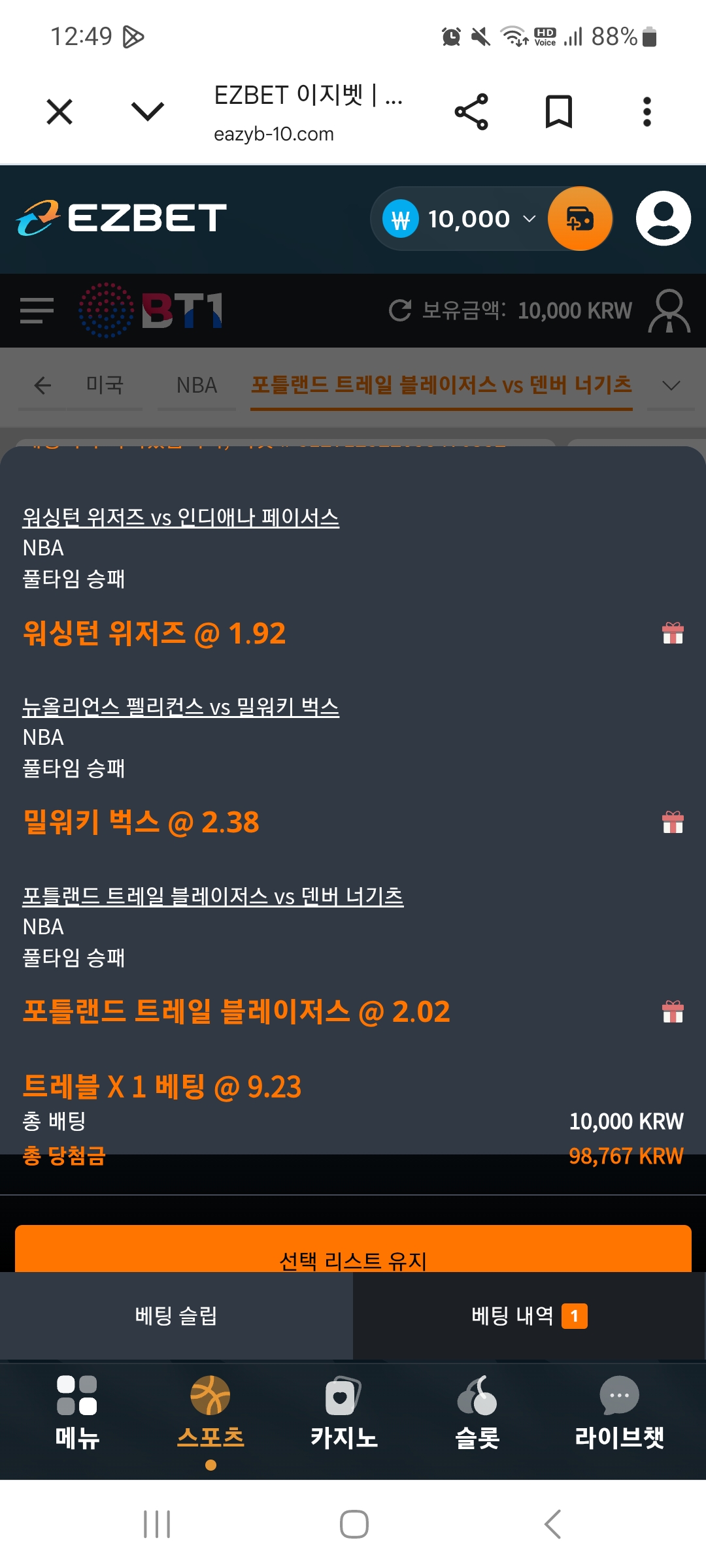Open the EZBET profile avatar
Screen dimensions: 706x1568
(664, 218)
